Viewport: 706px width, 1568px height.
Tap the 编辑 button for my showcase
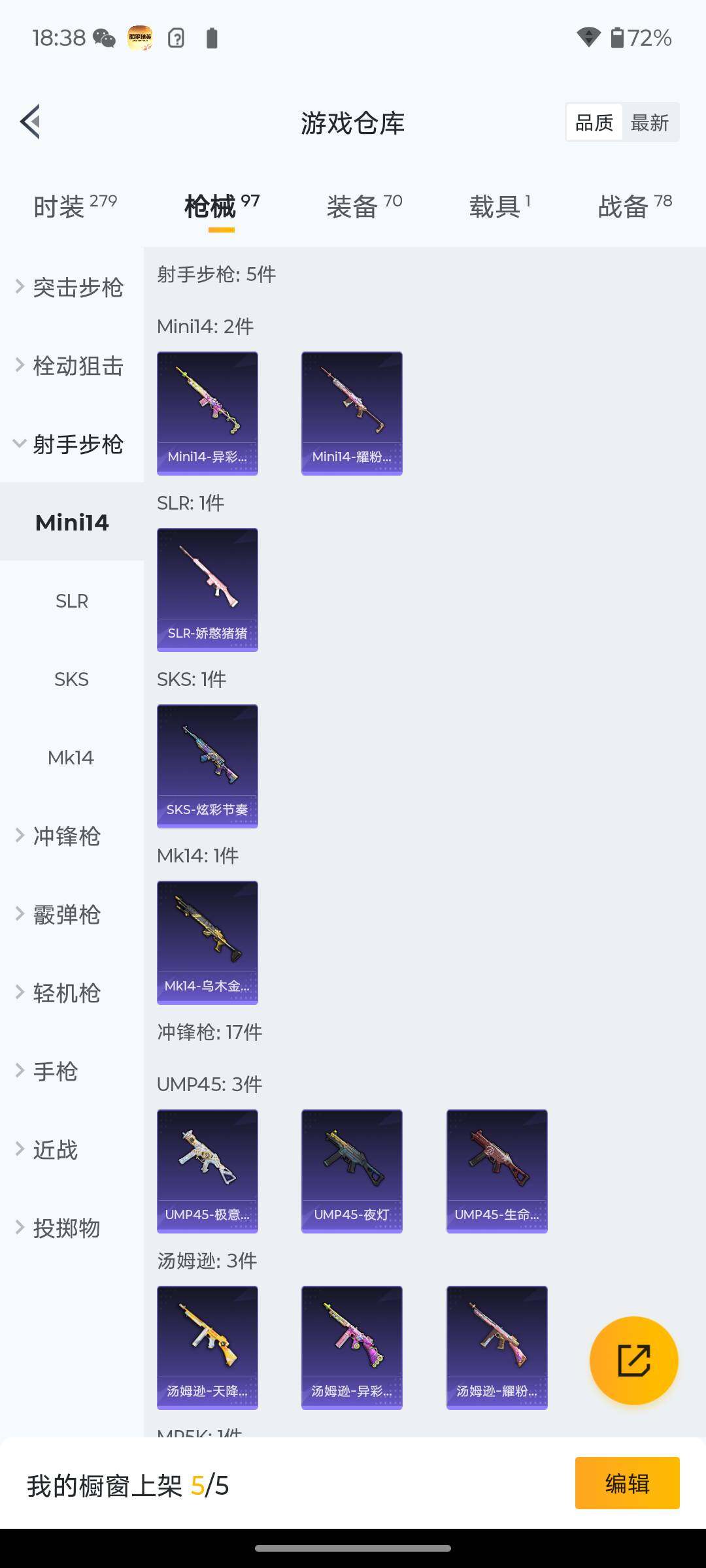tap(627, 1483)
